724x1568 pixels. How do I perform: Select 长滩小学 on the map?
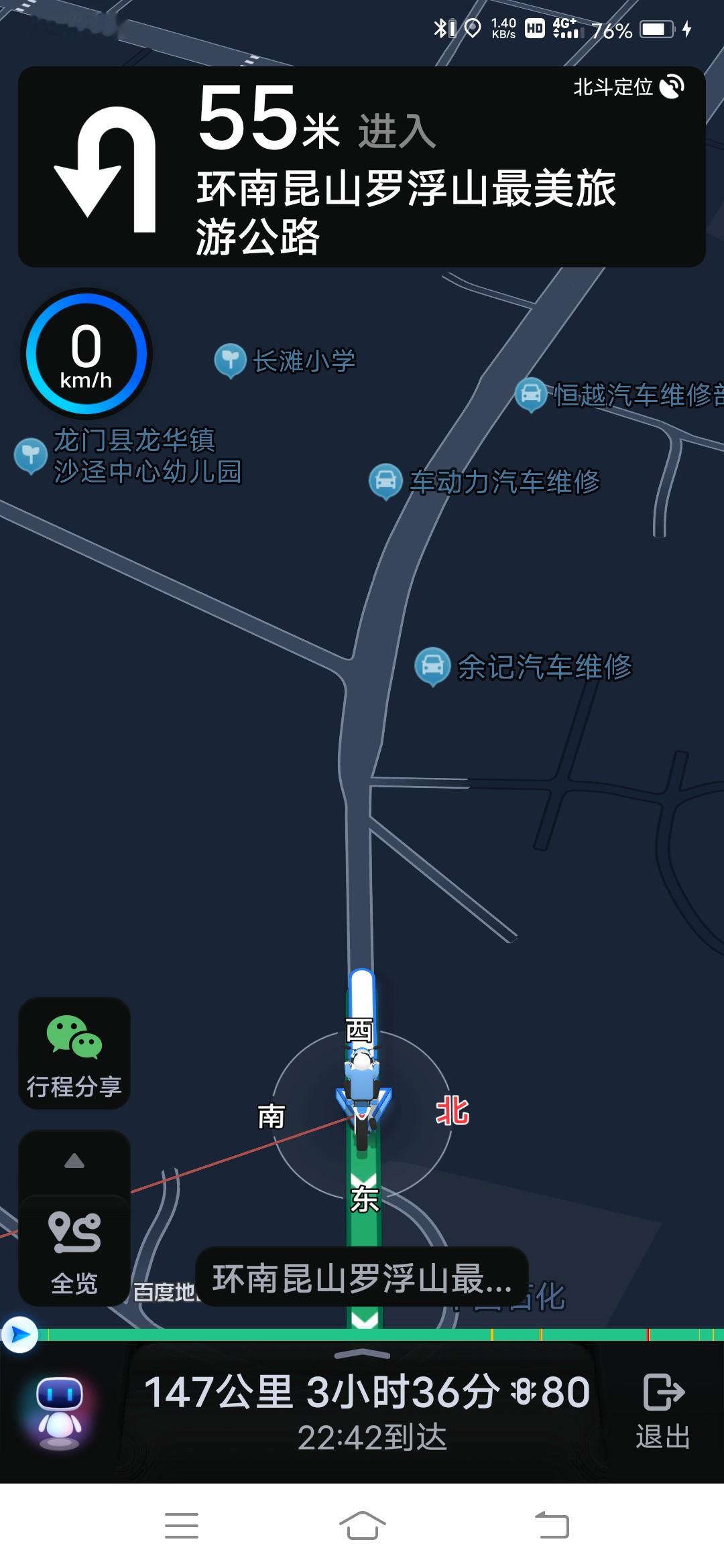tap(285, 361)
